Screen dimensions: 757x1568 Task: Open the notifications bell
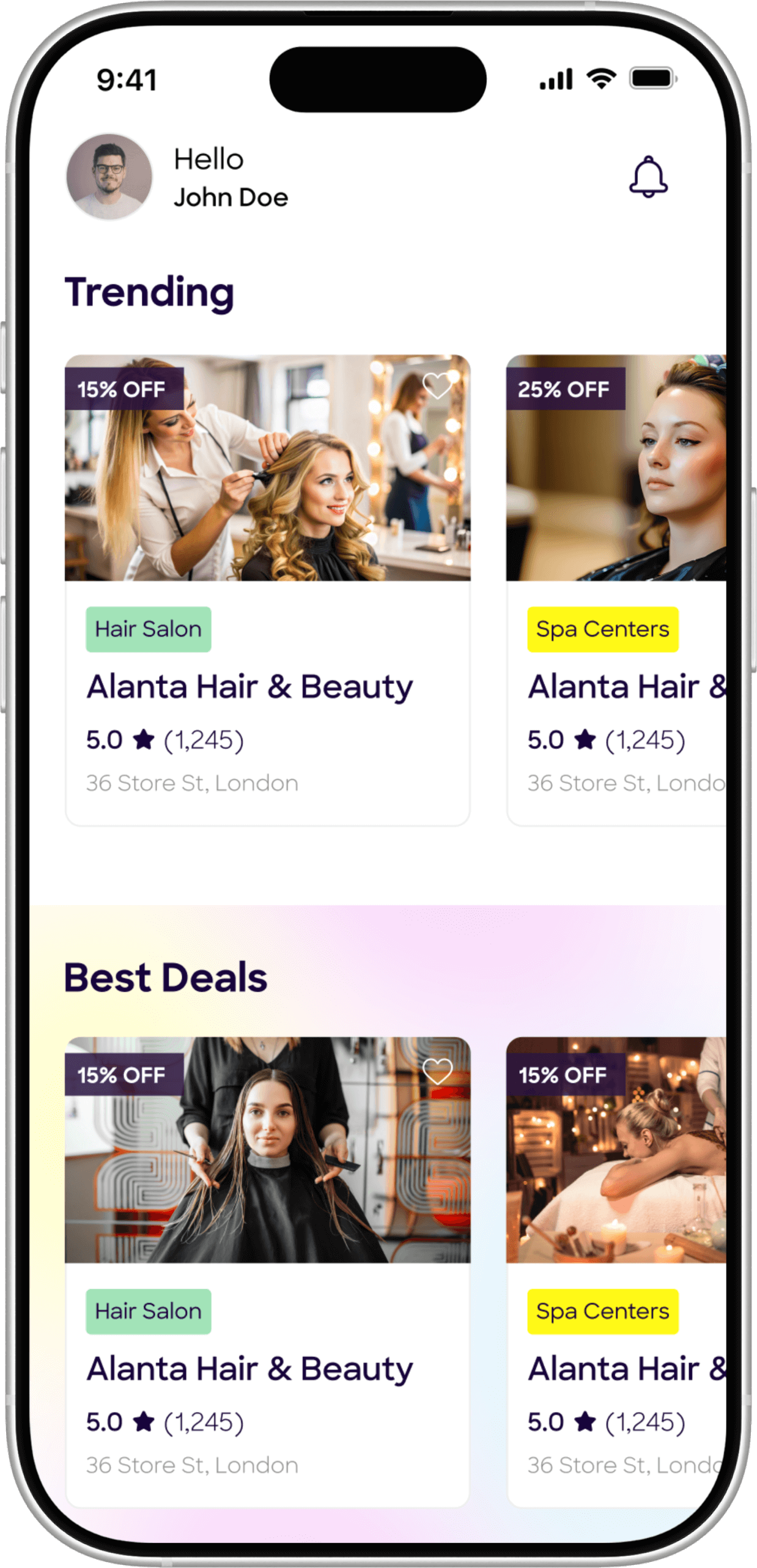pos(648,177)
